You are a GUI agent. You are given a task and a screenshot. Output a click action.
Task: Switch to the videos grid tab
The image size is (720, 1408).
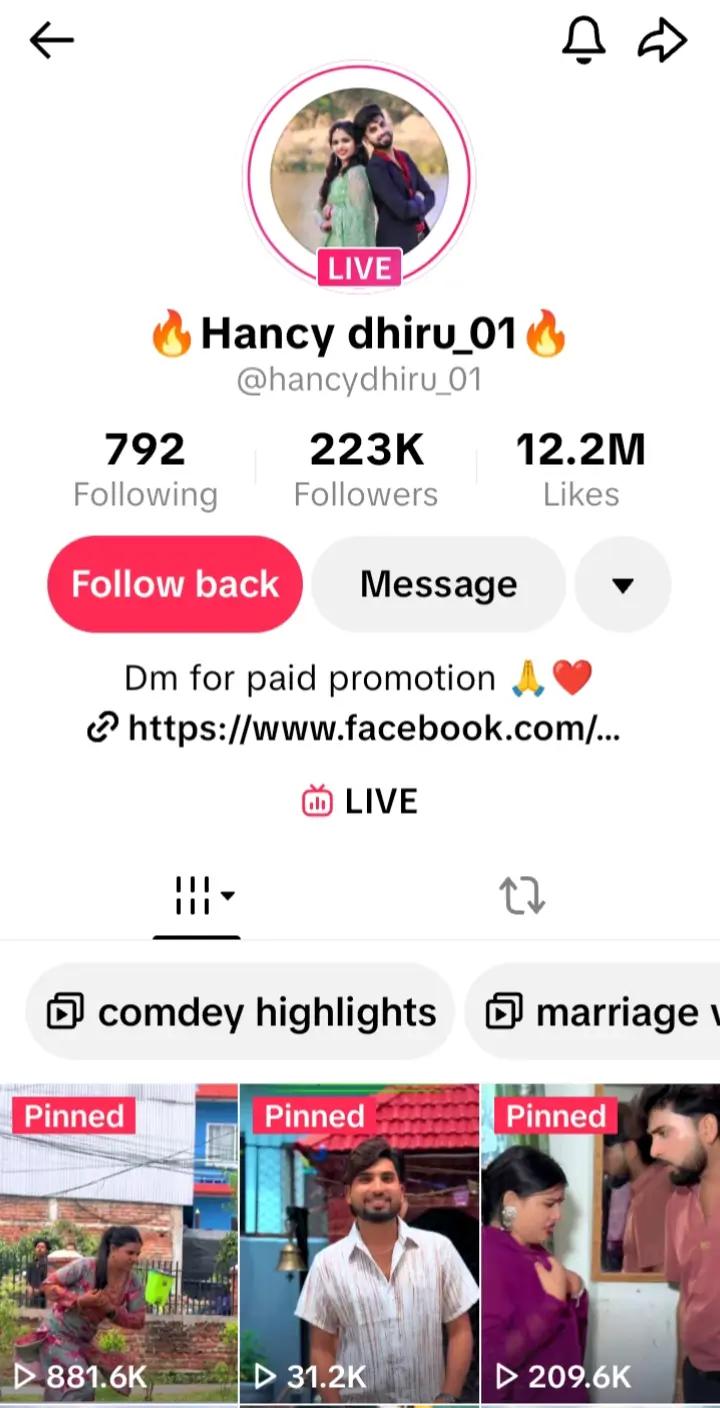[197, 896]
